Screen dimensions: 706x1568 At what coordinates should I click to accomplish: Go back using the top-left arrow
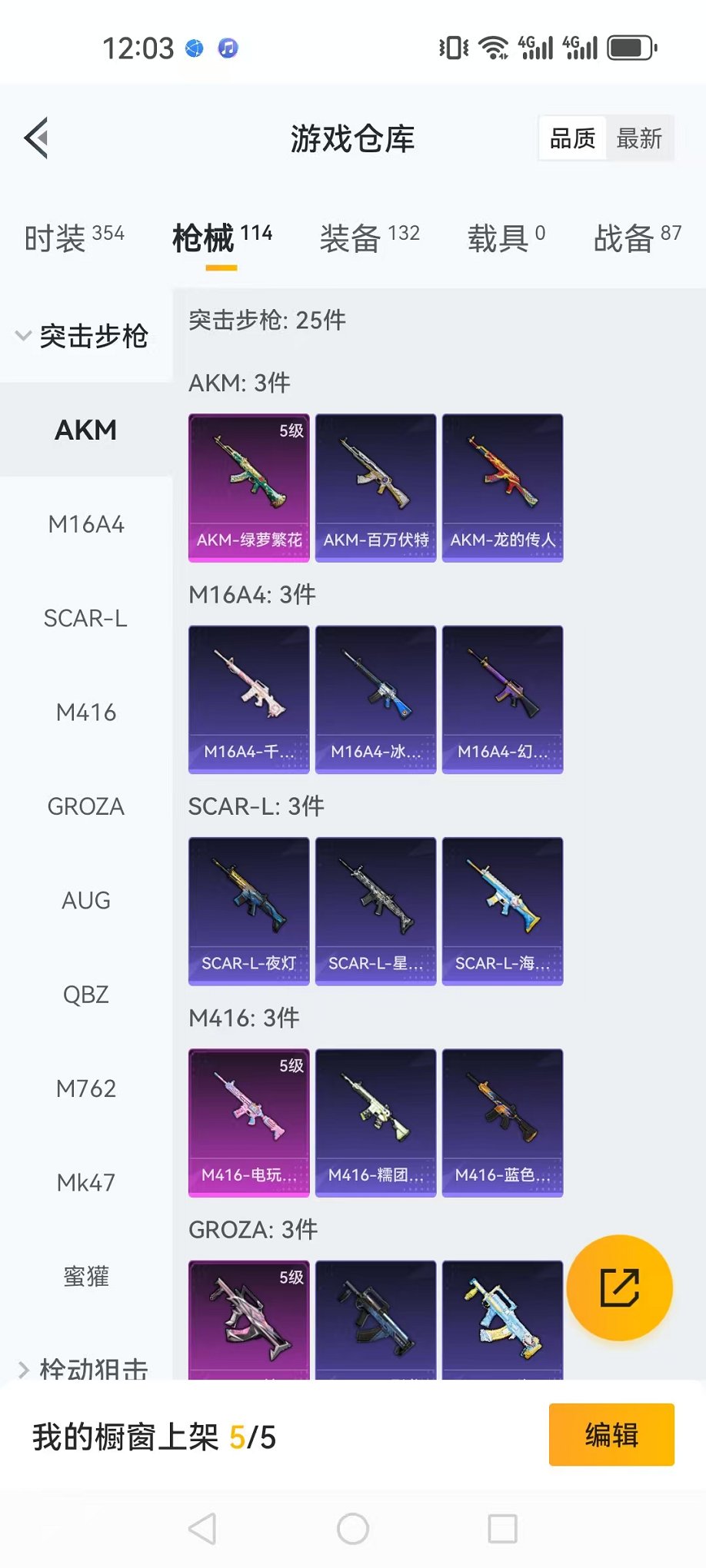36,138
